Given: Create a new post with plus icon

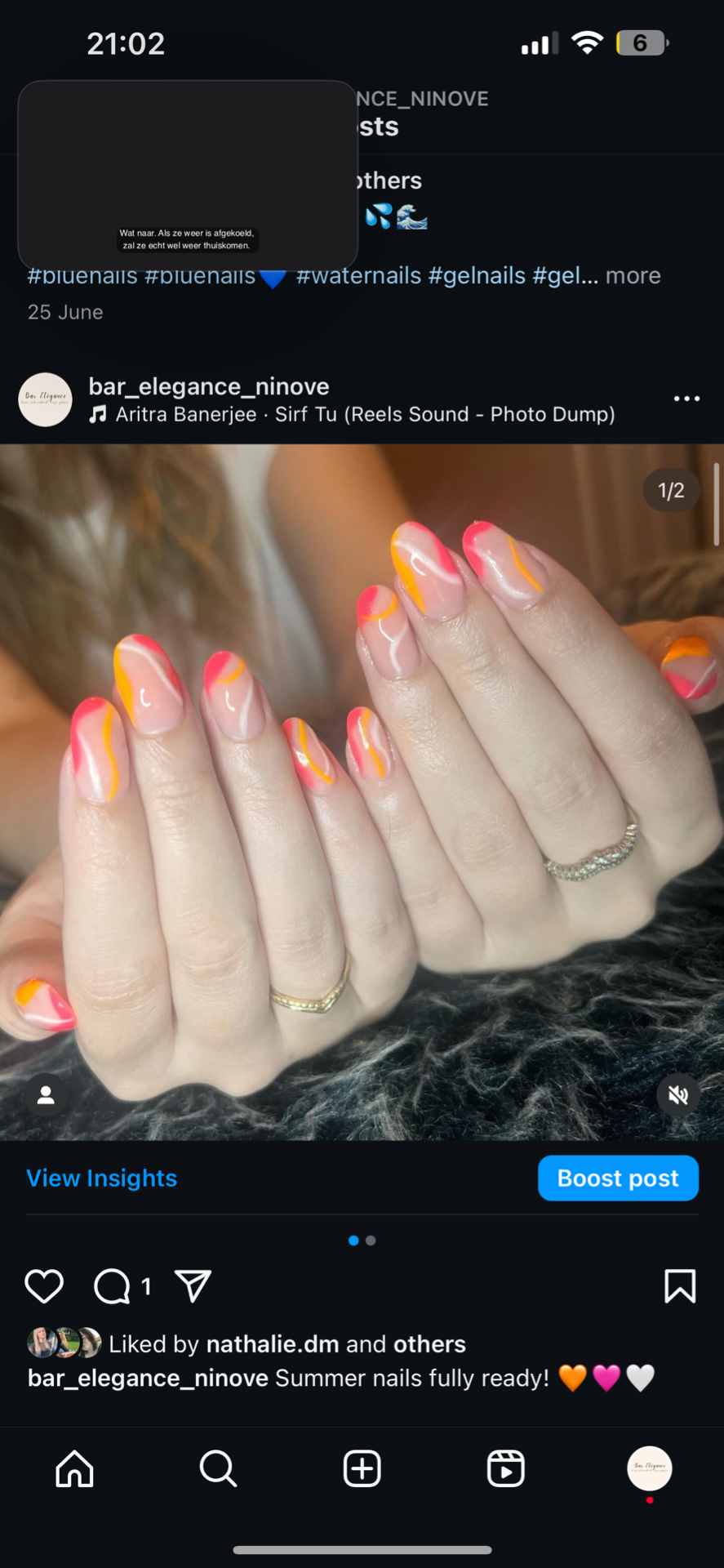Looking at the screenshot, I should click(362, 1469).
